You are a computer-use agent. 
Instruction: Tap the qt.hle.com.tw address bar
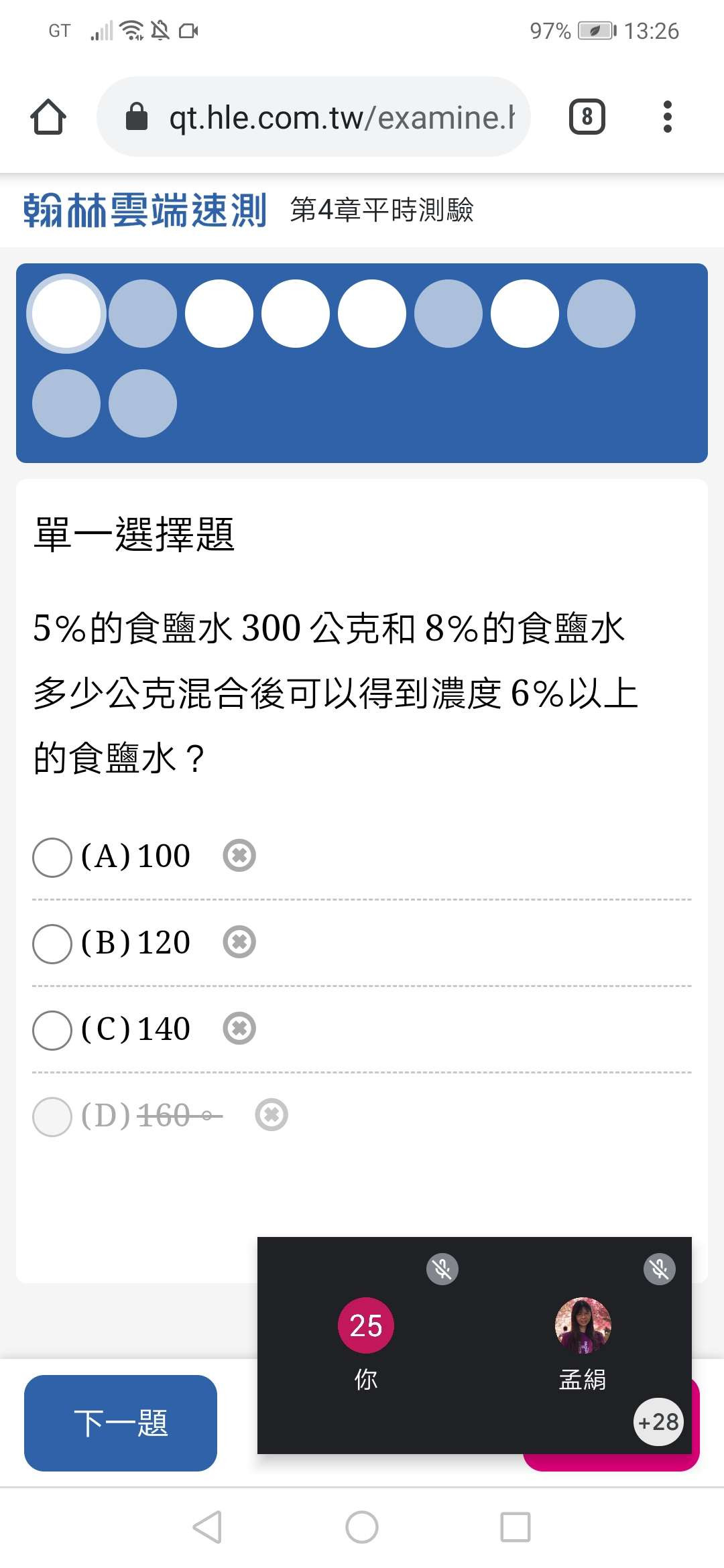click(x=314, y=117)
